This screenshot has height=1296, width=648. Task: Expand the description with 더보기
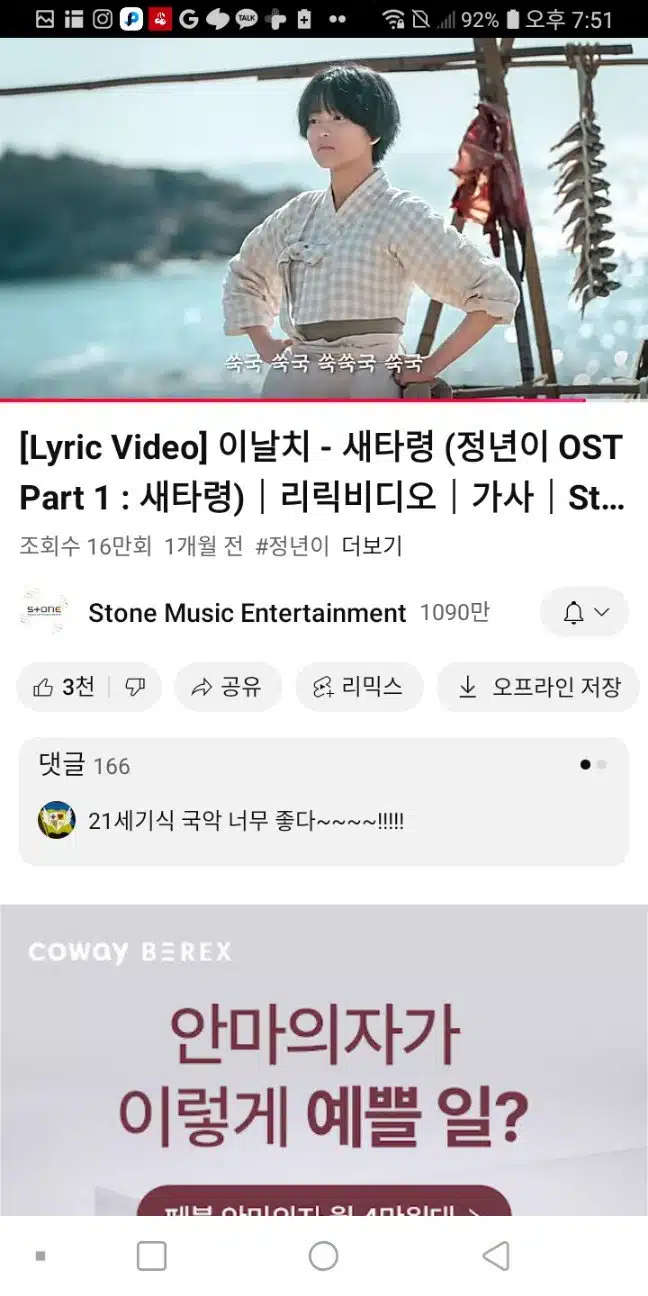click(372, 546)
